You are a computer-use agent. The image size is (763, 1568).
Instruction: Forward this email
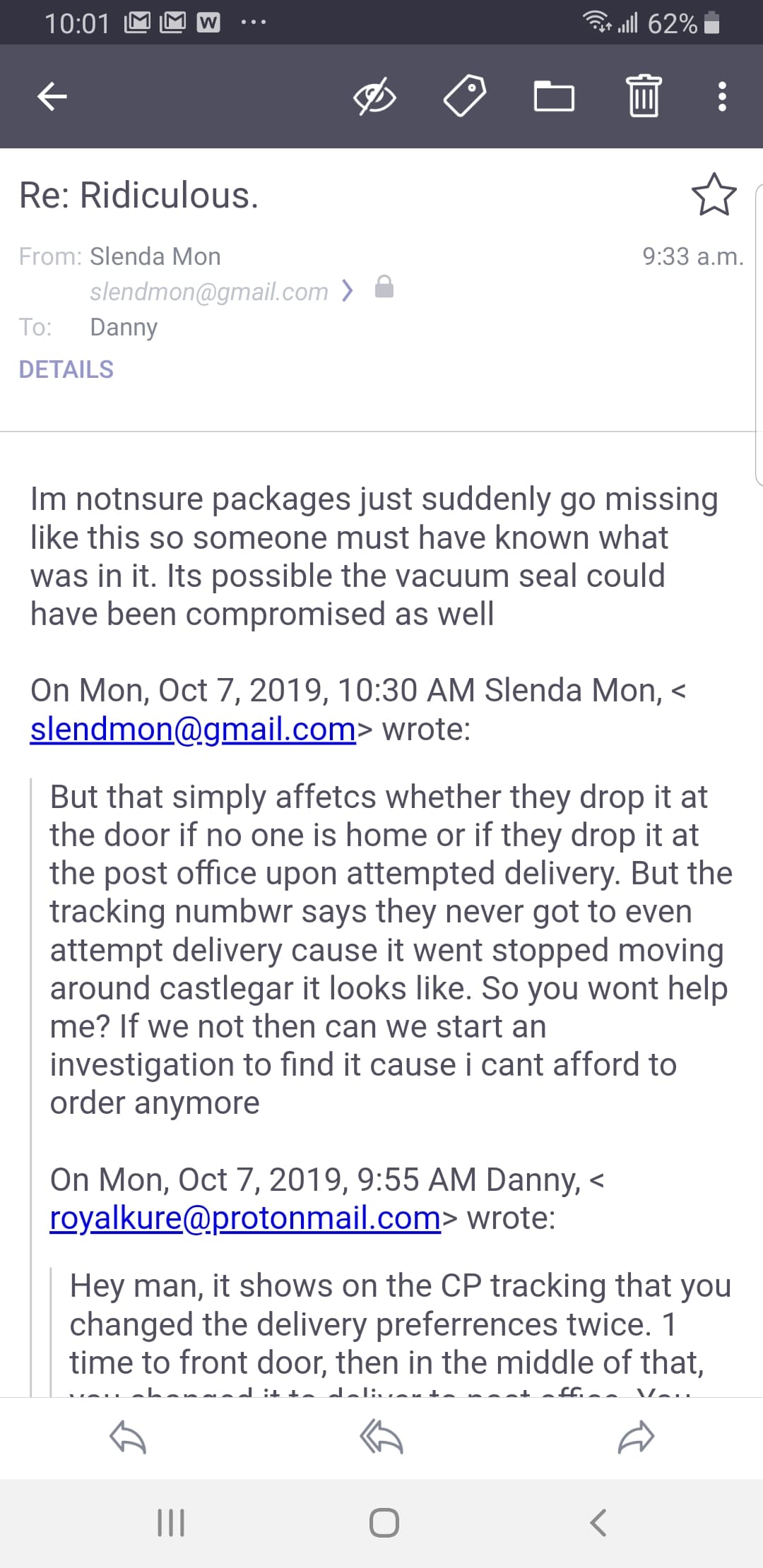click(x=636, y=1437)
